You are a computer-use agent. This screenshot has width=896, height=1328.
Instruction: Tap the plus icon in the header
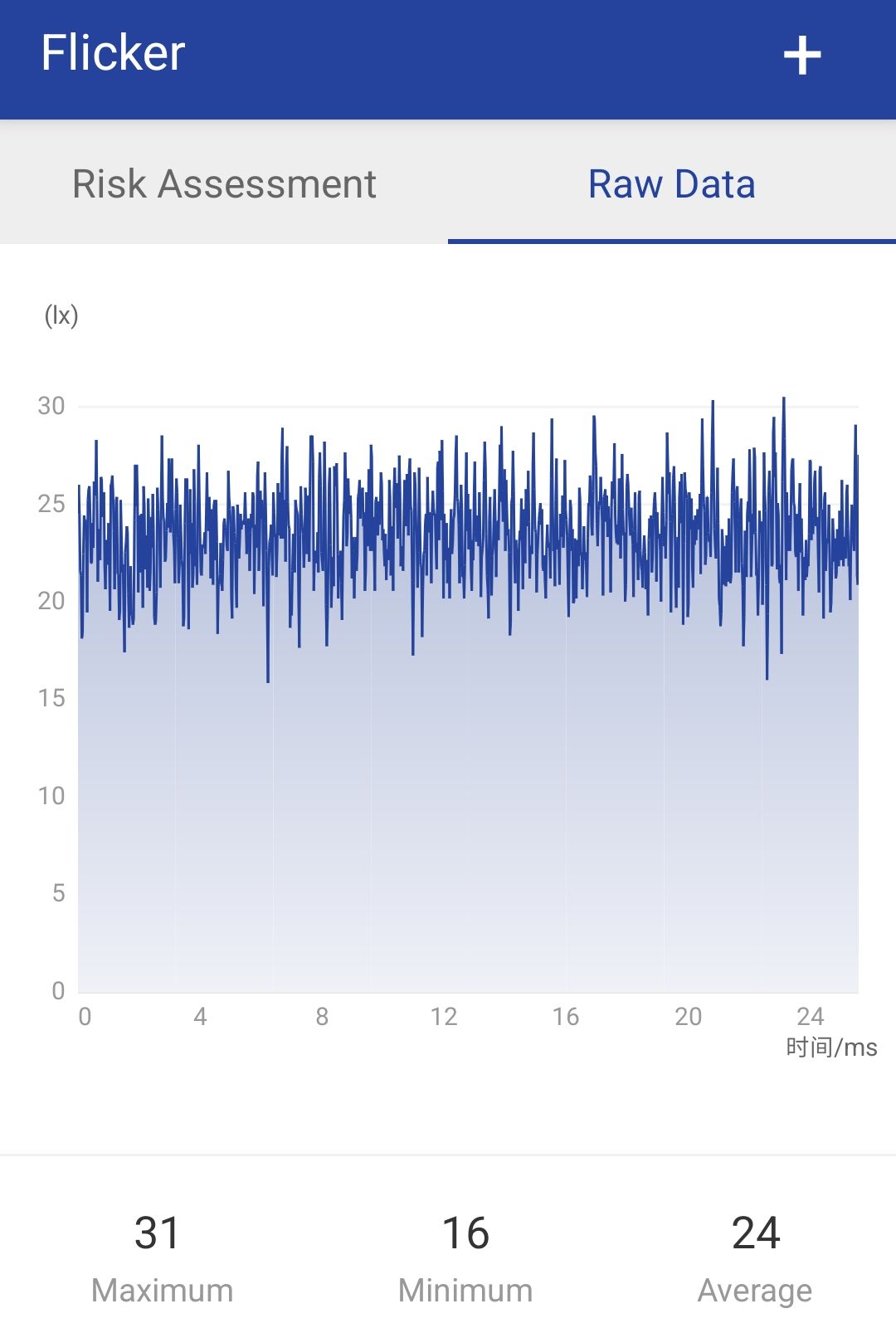[x=801, y=56]
